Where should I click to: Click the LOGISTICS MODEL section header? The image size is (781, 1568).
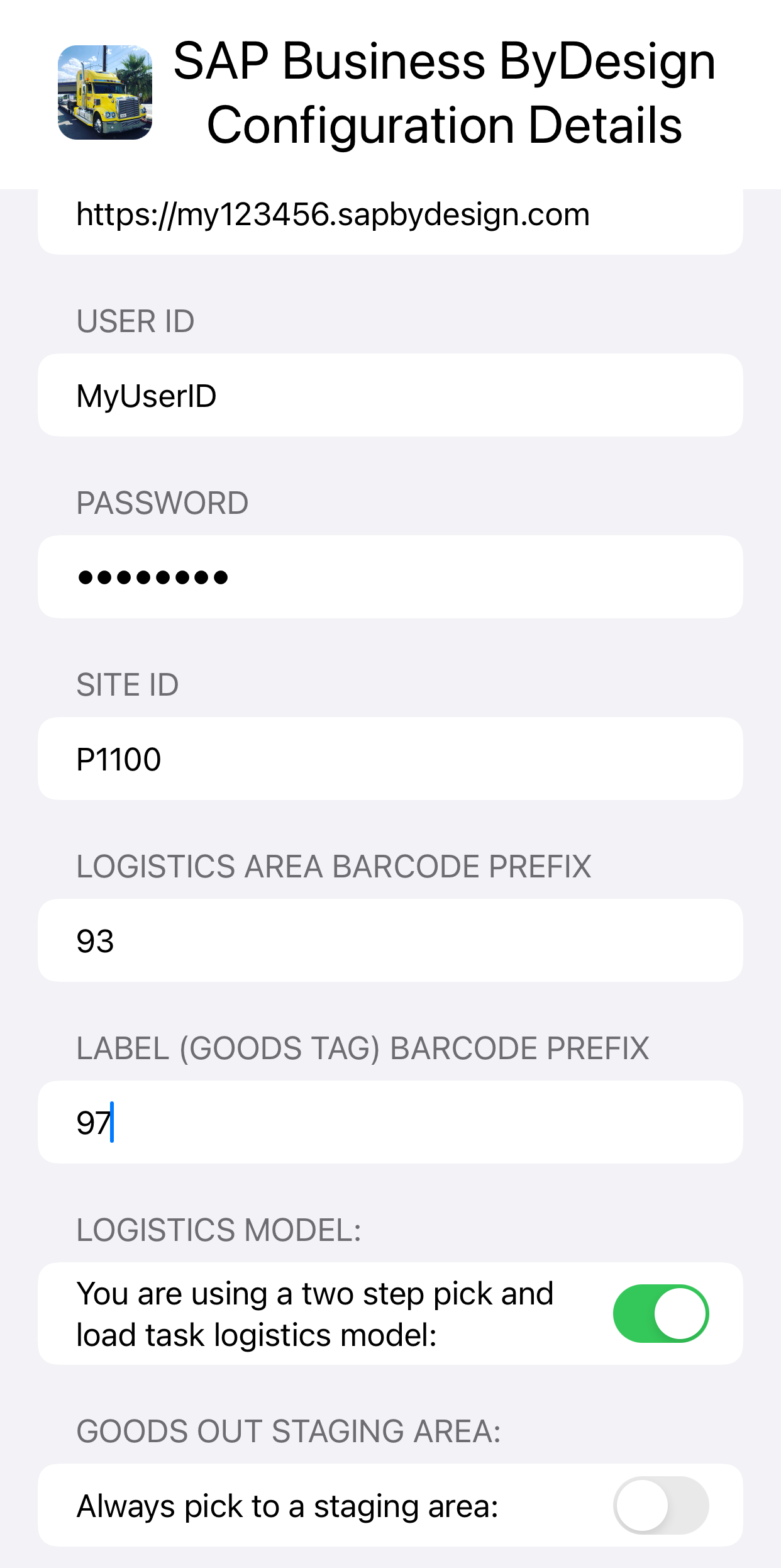[216, 1230]
